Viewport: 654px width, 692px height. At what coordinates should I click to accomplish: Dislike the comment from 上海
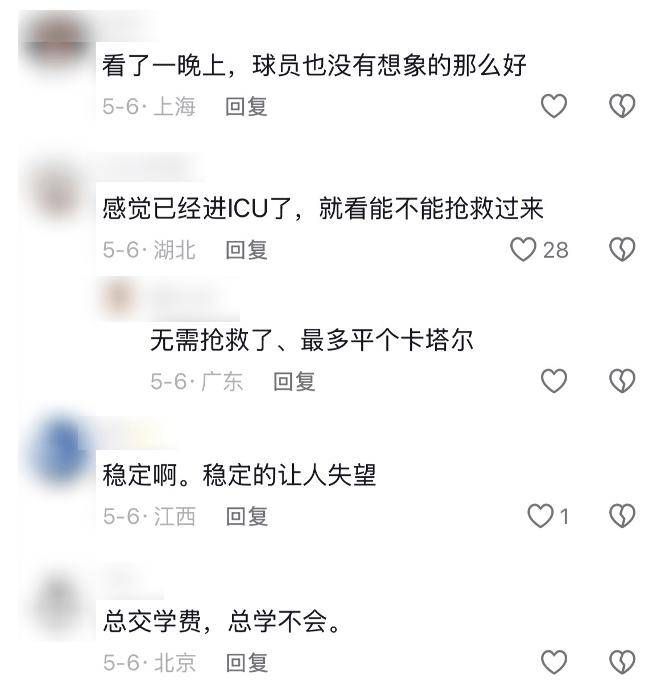click(622, 106)
